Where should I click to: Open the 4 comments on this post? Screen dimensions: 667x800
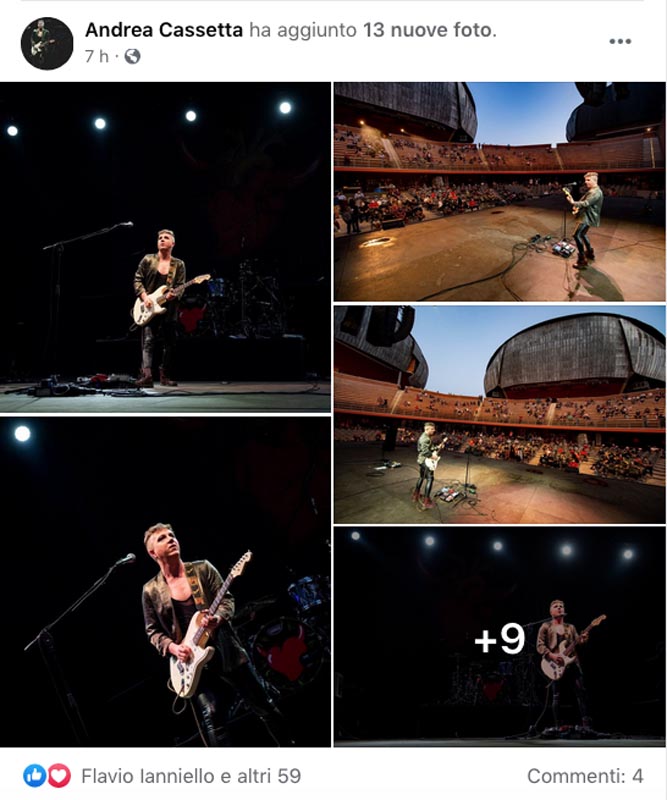pos(585,776)
